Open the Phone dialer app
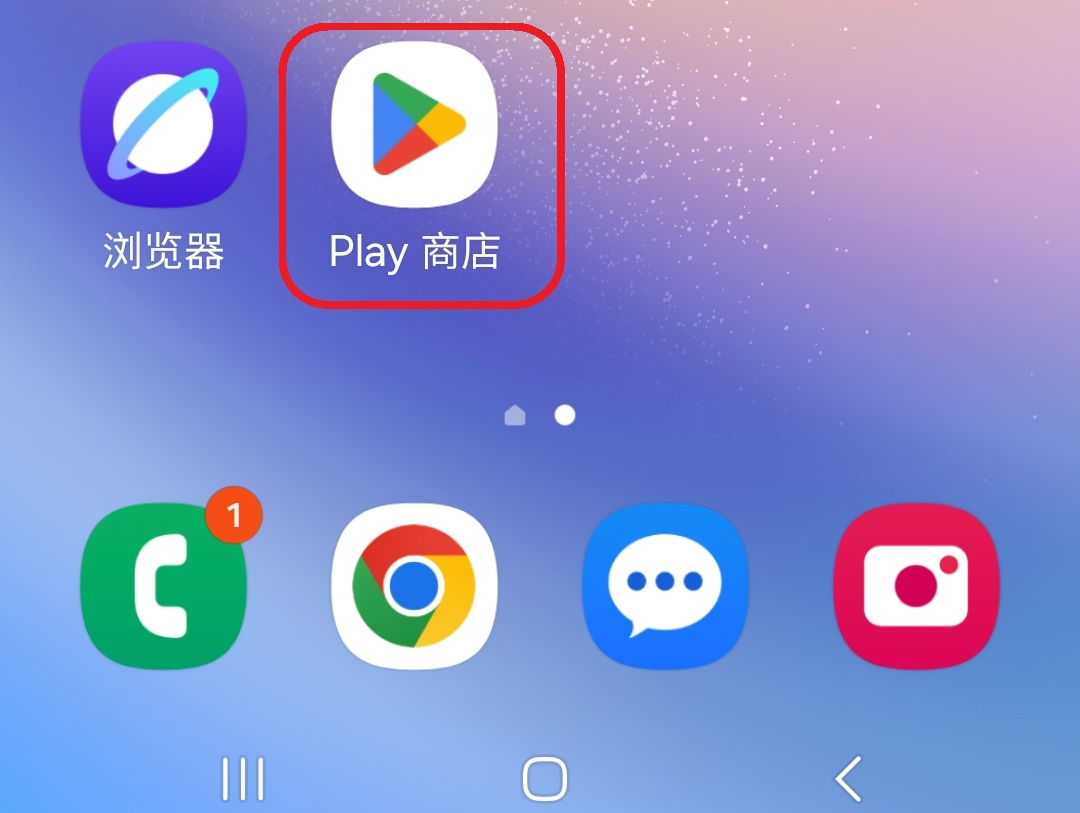 [x=163, y=586]
